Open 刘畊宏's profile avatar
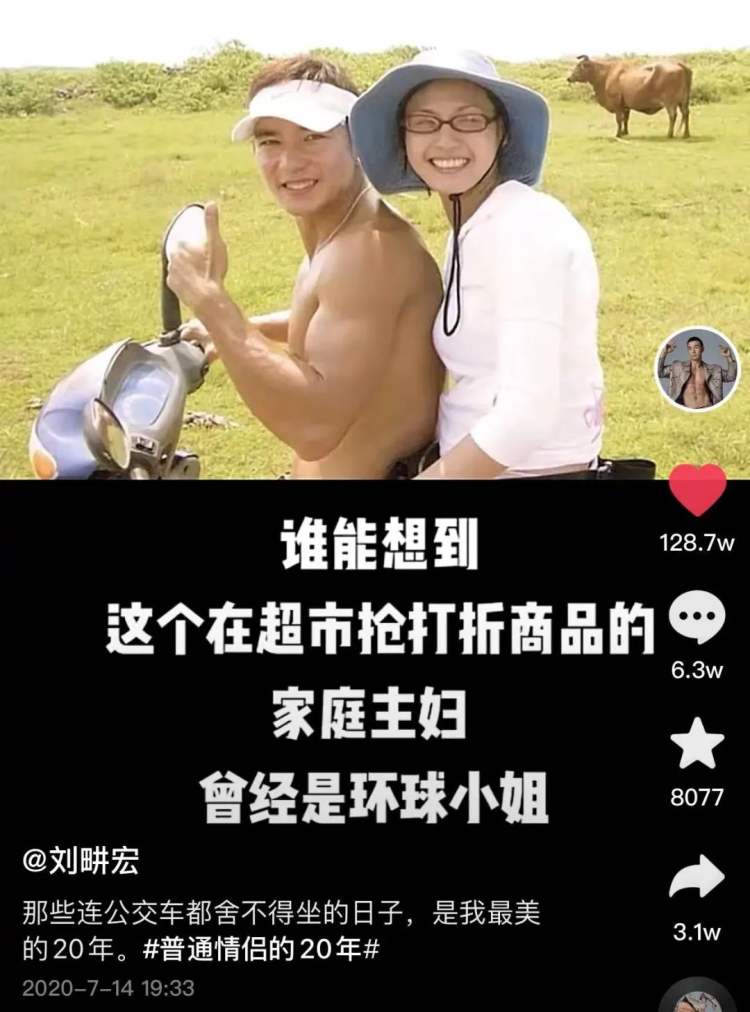 point(697,369)
